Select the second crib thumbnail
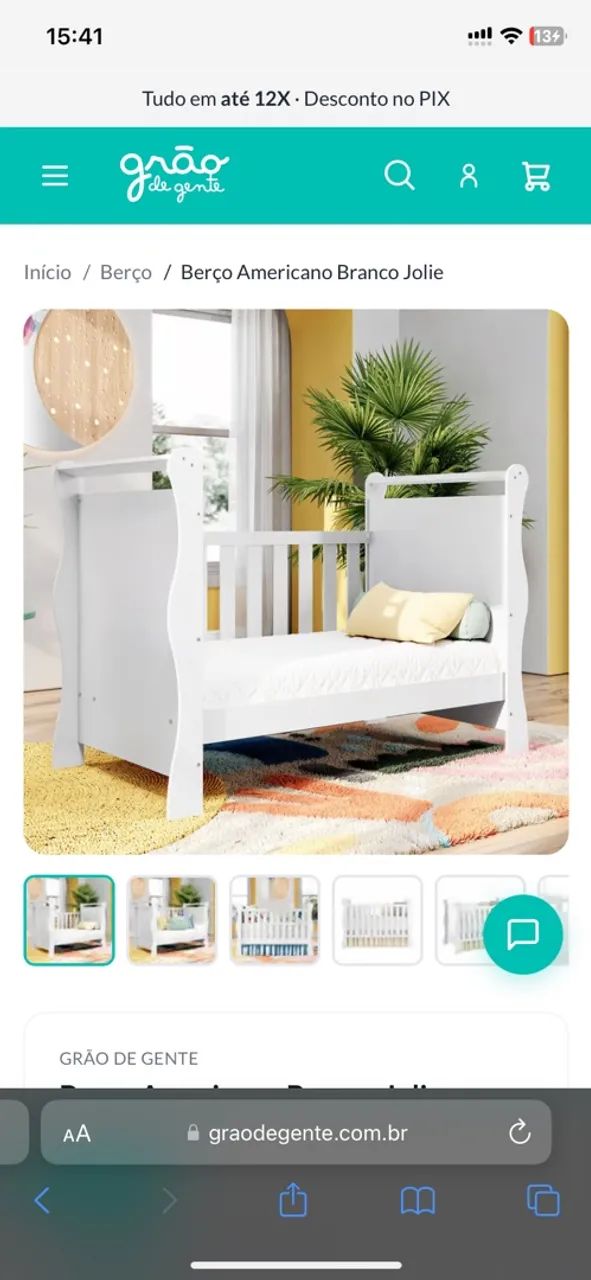Image resolution: width=591 pixels, height=1280 pixels. pyautogui.click(x=172, y=920)
